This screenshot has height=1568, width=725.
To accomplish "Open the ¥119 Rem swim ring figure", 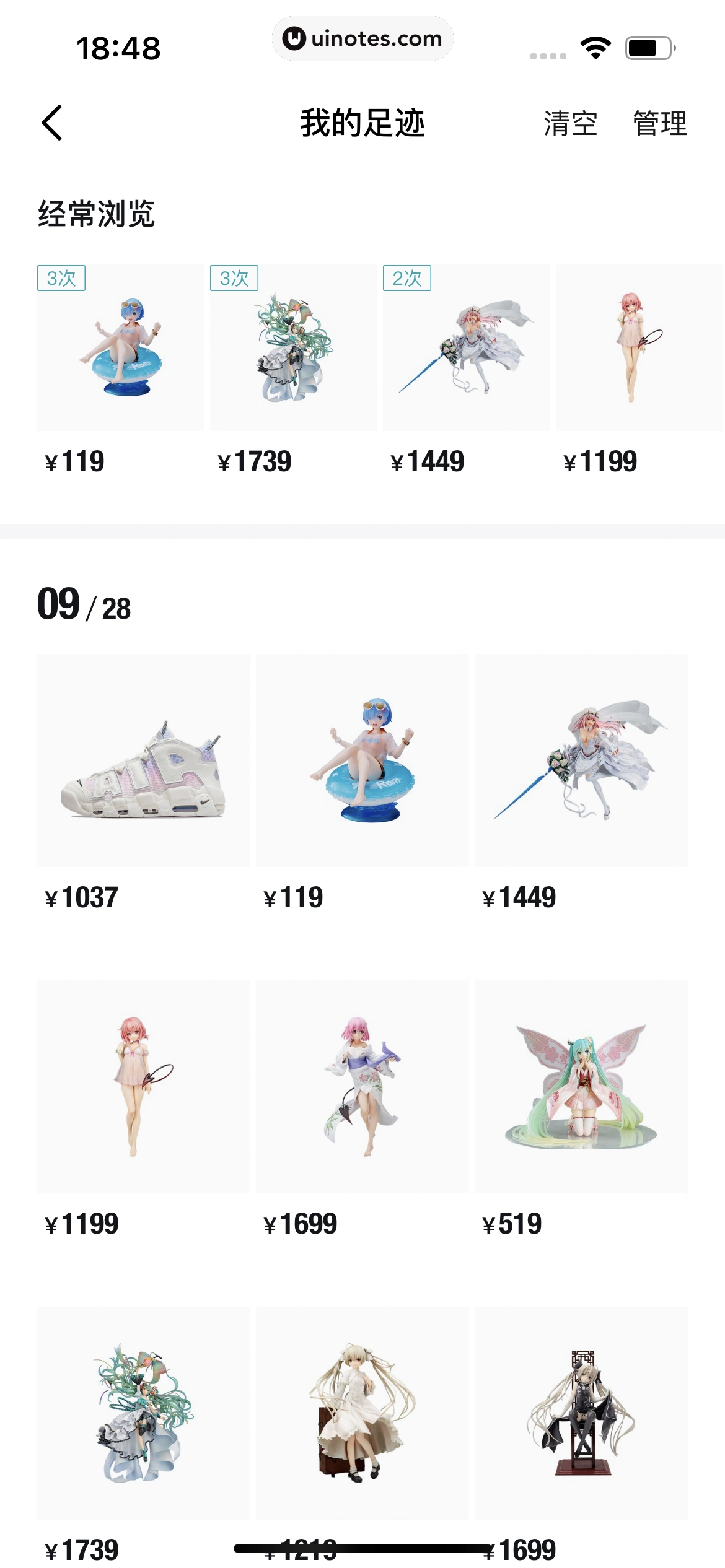I will click(362, 770).
